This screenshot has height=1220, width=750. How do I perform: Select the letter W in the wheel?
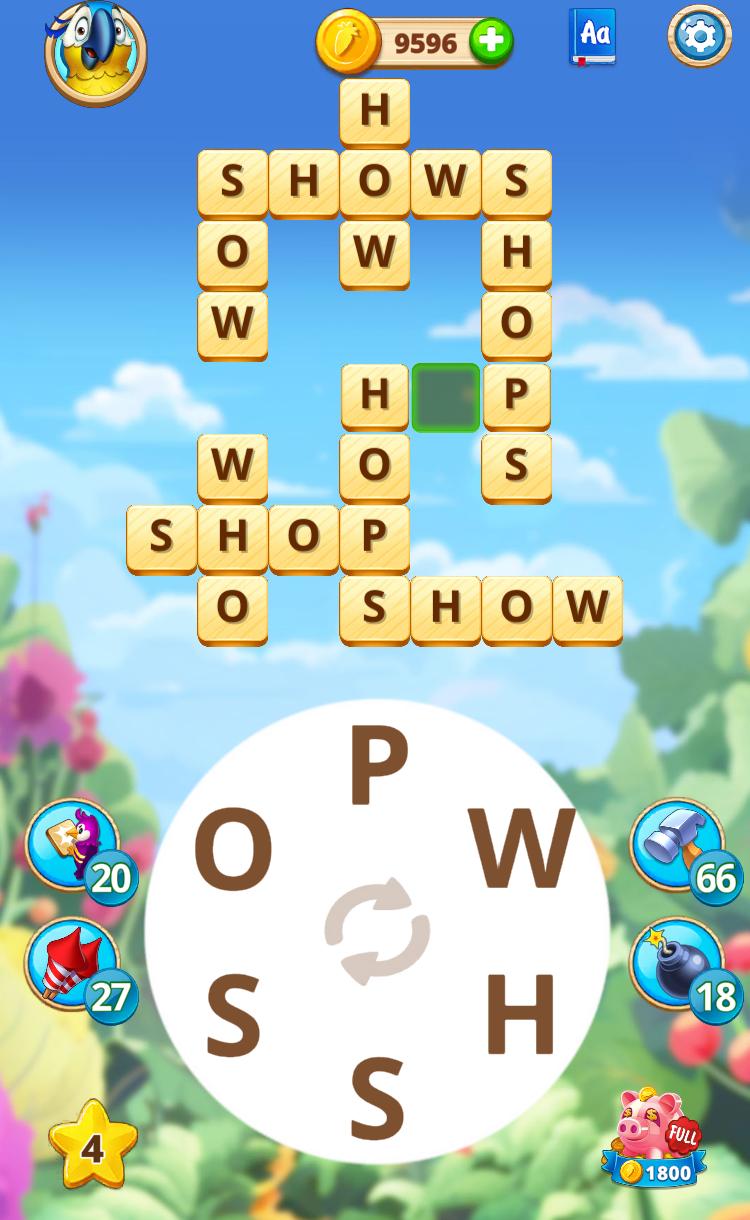522,849
